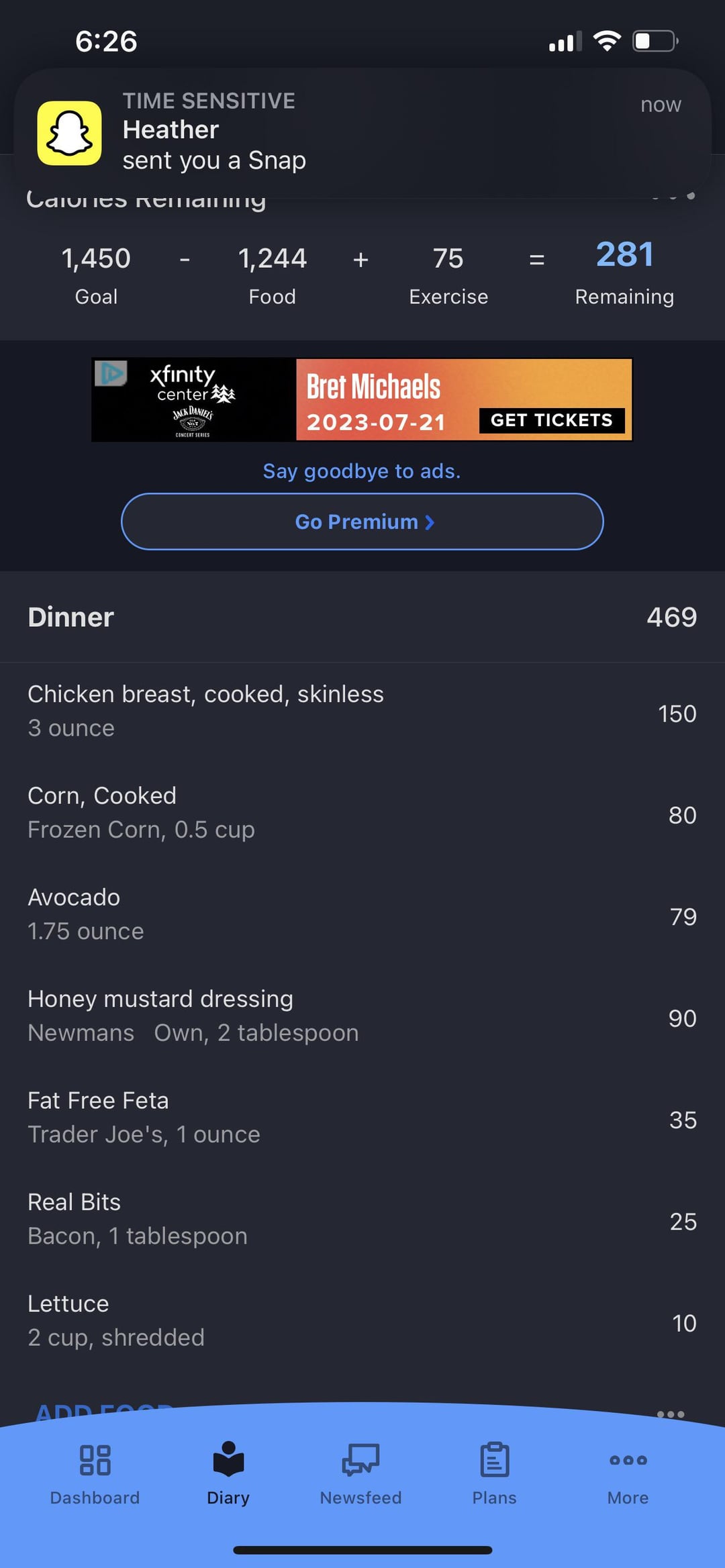This screenshot has width=725, height=1568.
Task: Edit the Avocado 1.75 ounce entry
Action: coord(362,914)
